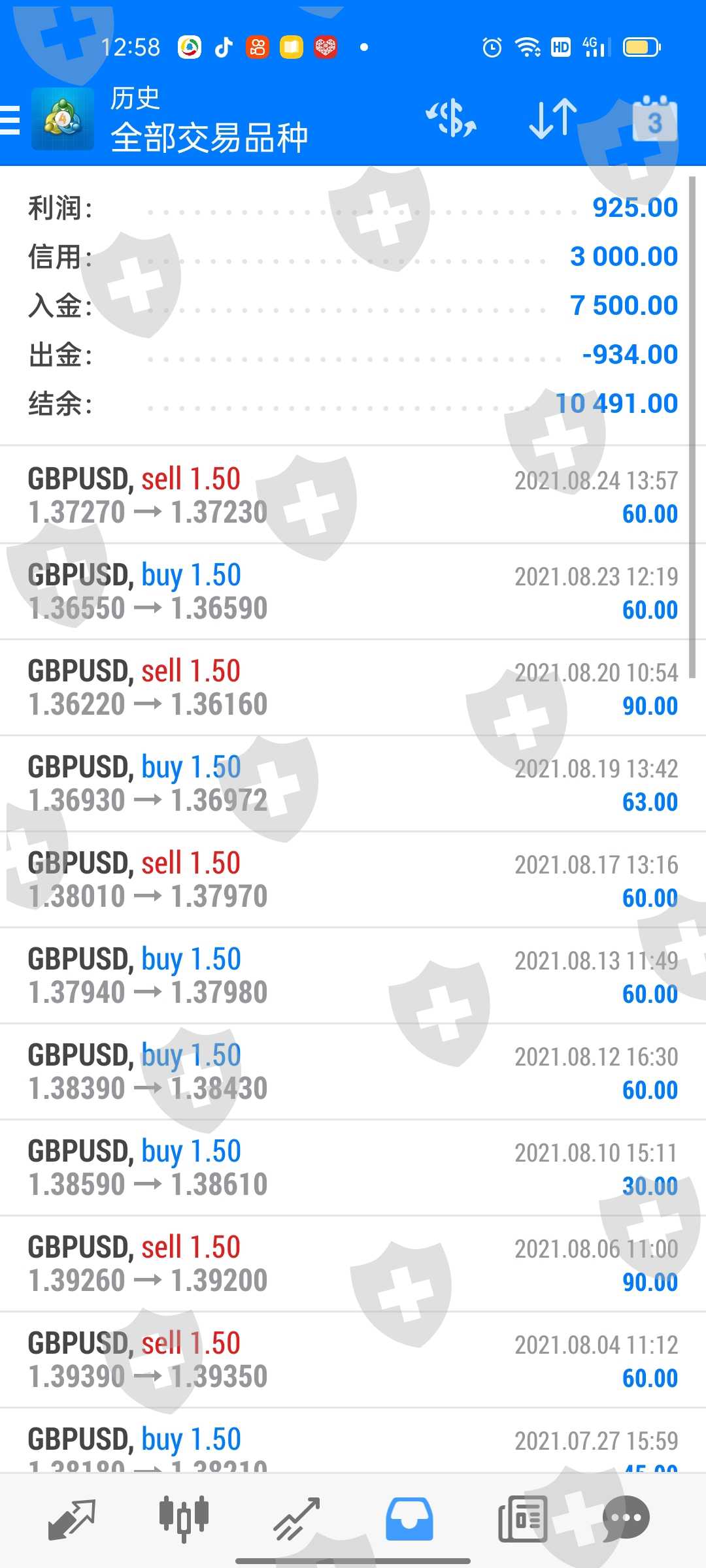Open the GBPUSD buy trade from 2021.08.23 12:19
The width and height of the screenshot is (706, 1568).
[x=353, y=591]
